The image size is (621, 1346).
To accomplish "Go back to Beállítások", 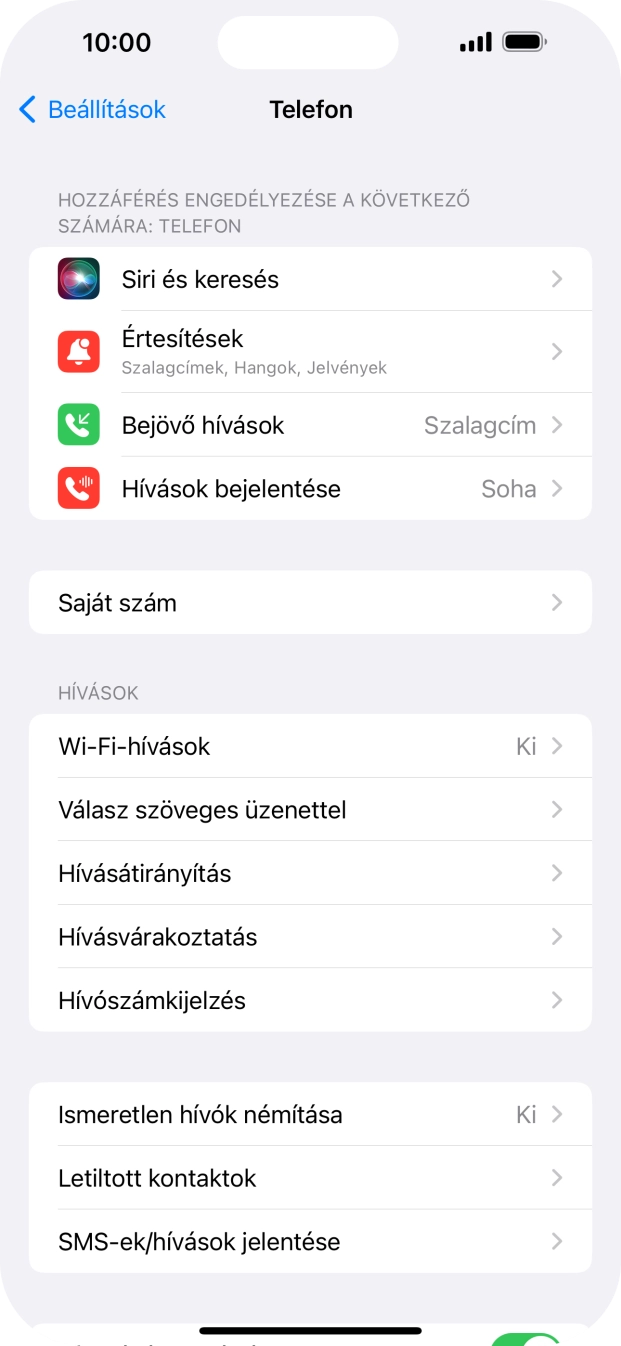I will pyautogui.click(x=92, y=110).
